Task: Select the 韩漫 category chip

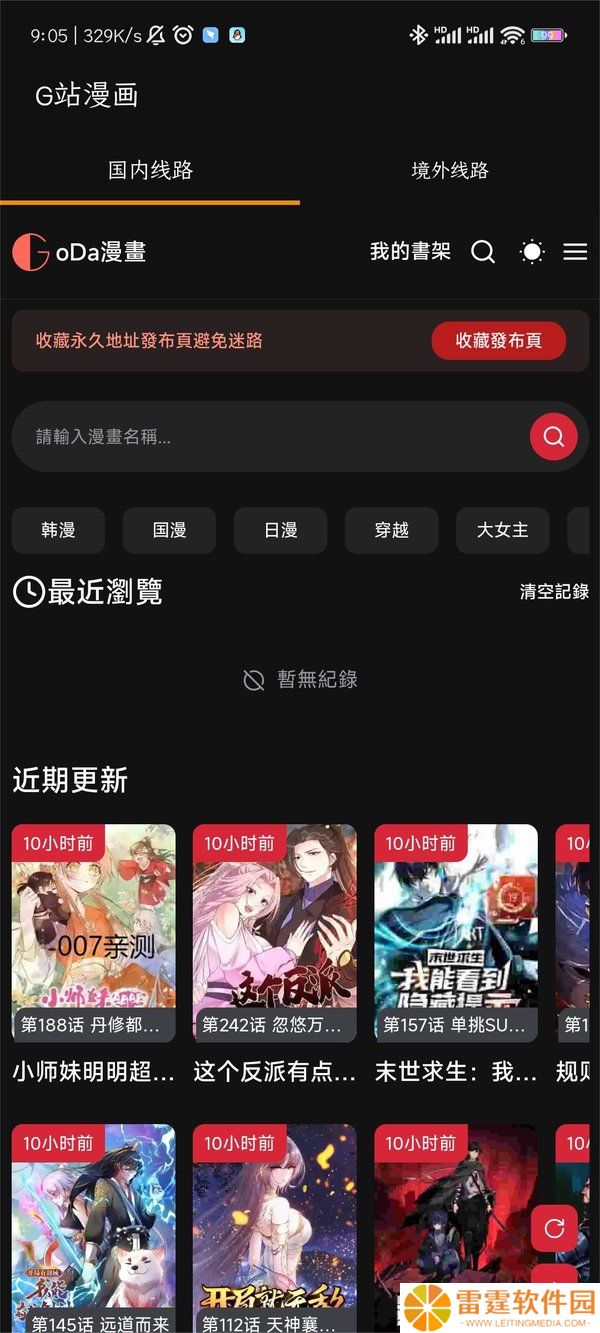Action: point(58,530)
